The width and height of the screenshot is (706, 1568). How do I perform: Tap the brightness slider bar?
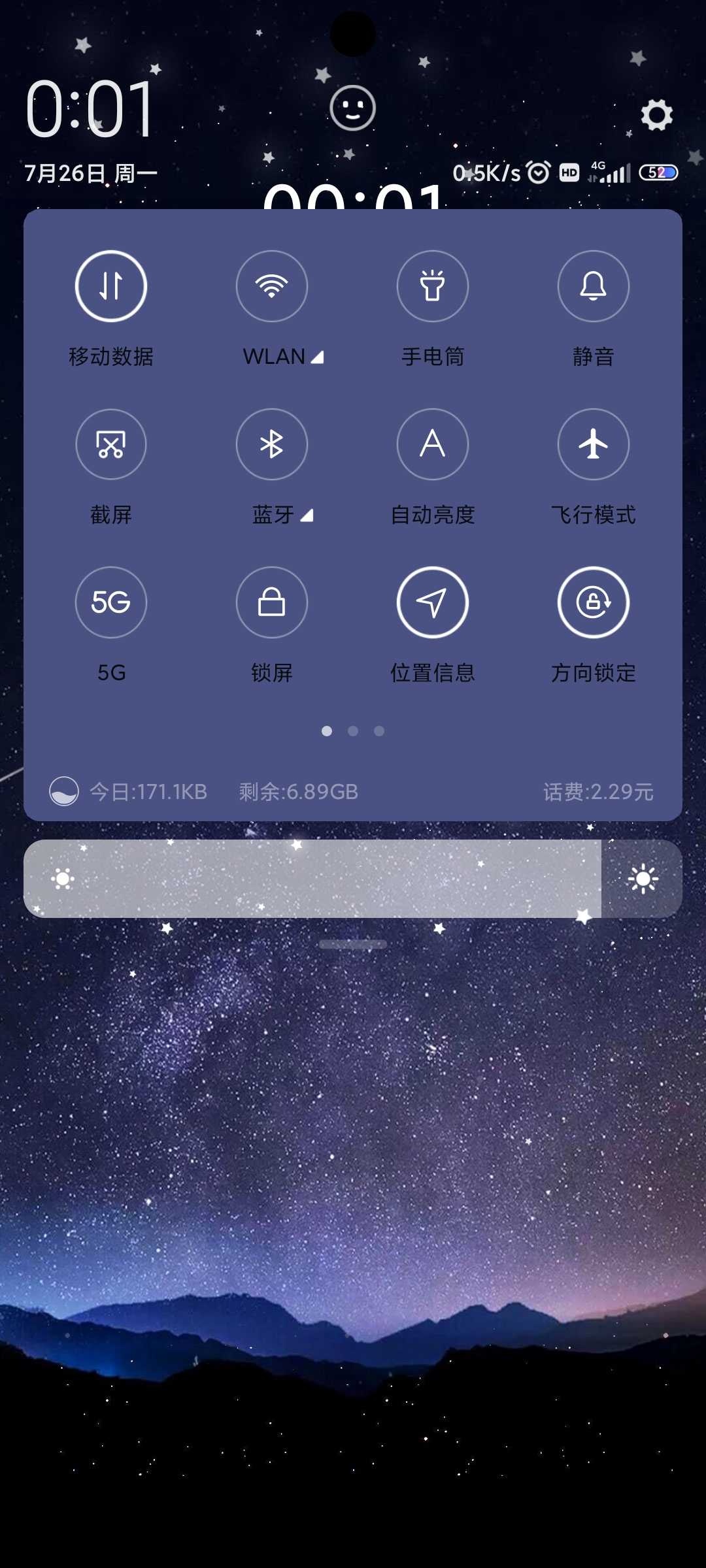click(x=353, y=879)
